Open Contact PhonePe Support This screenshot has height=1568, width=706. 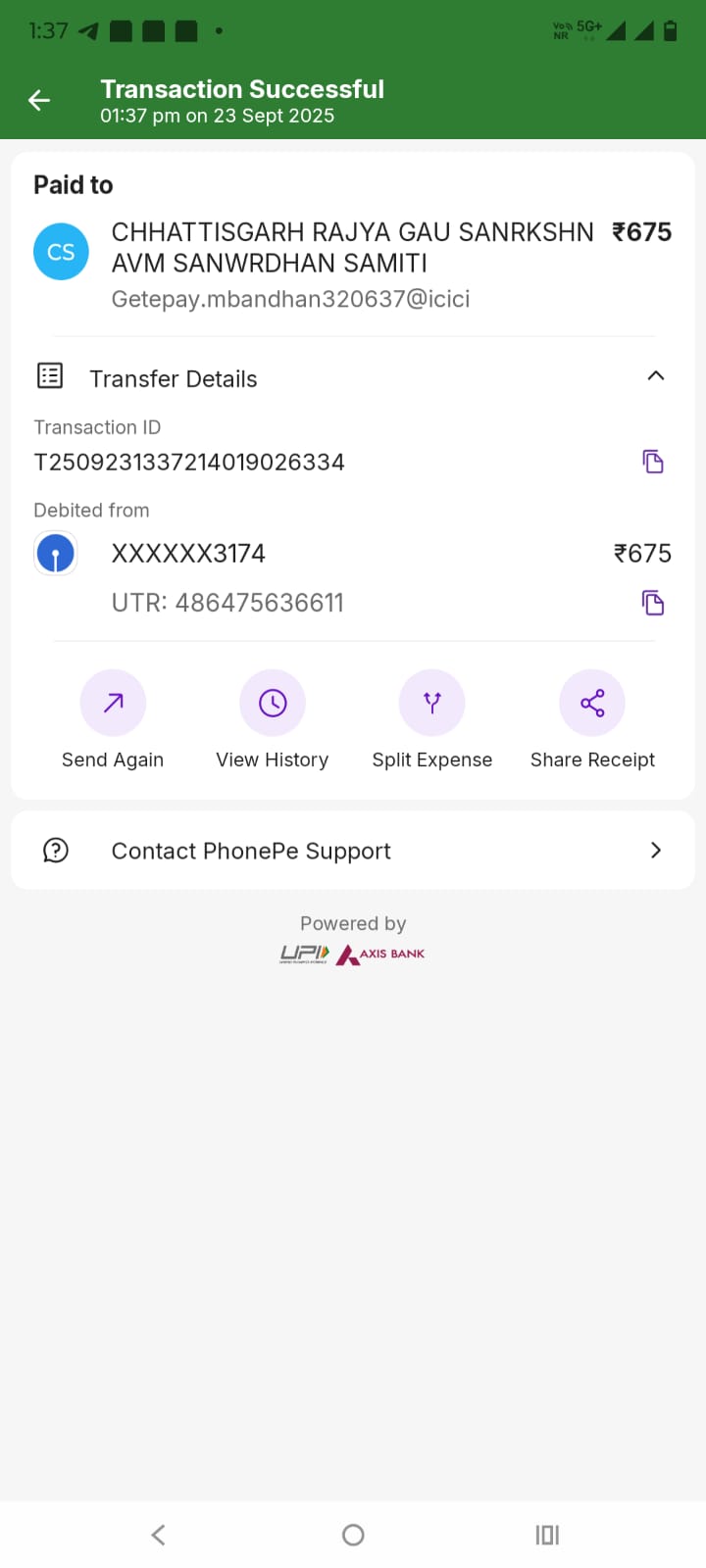pos(353,851)
